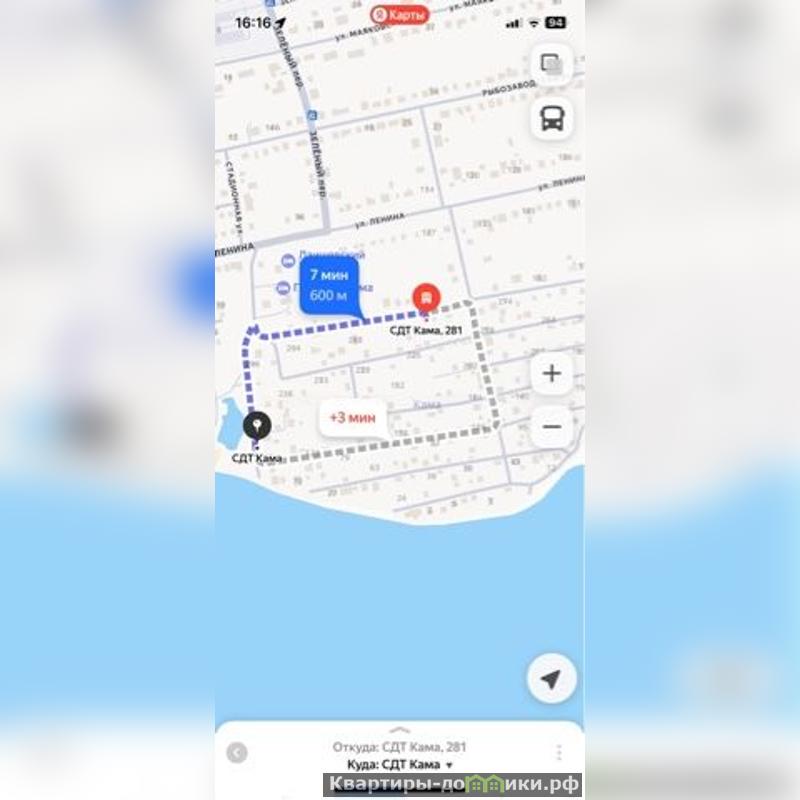Zoom out with the minus button
The width and height of the screenshot is (800, 800).
[x=551, y=428]
